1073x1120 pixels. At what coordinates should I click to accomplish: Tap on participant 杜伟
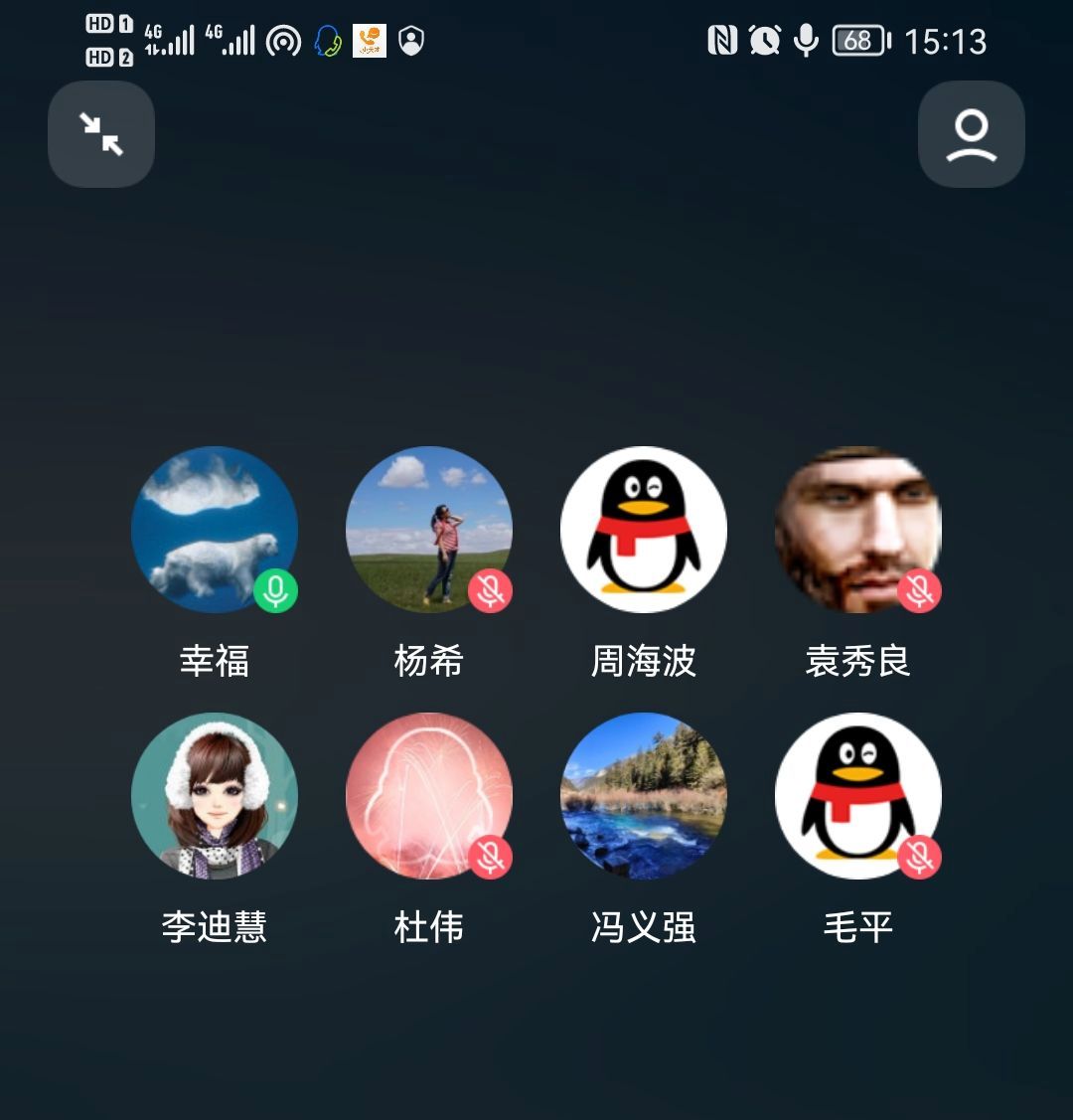429,796
